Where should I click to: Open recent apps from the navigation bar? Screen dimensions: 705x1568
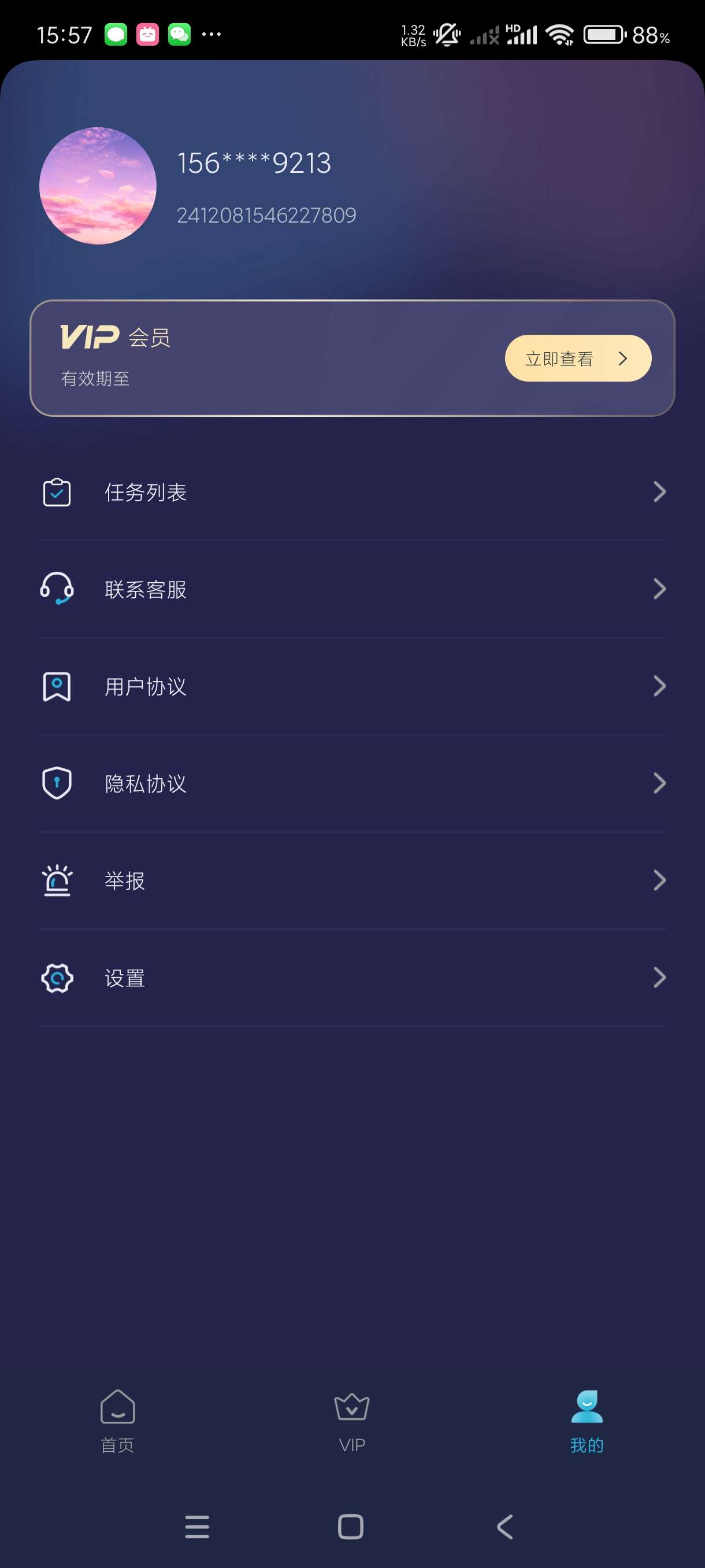[197, 1526]
